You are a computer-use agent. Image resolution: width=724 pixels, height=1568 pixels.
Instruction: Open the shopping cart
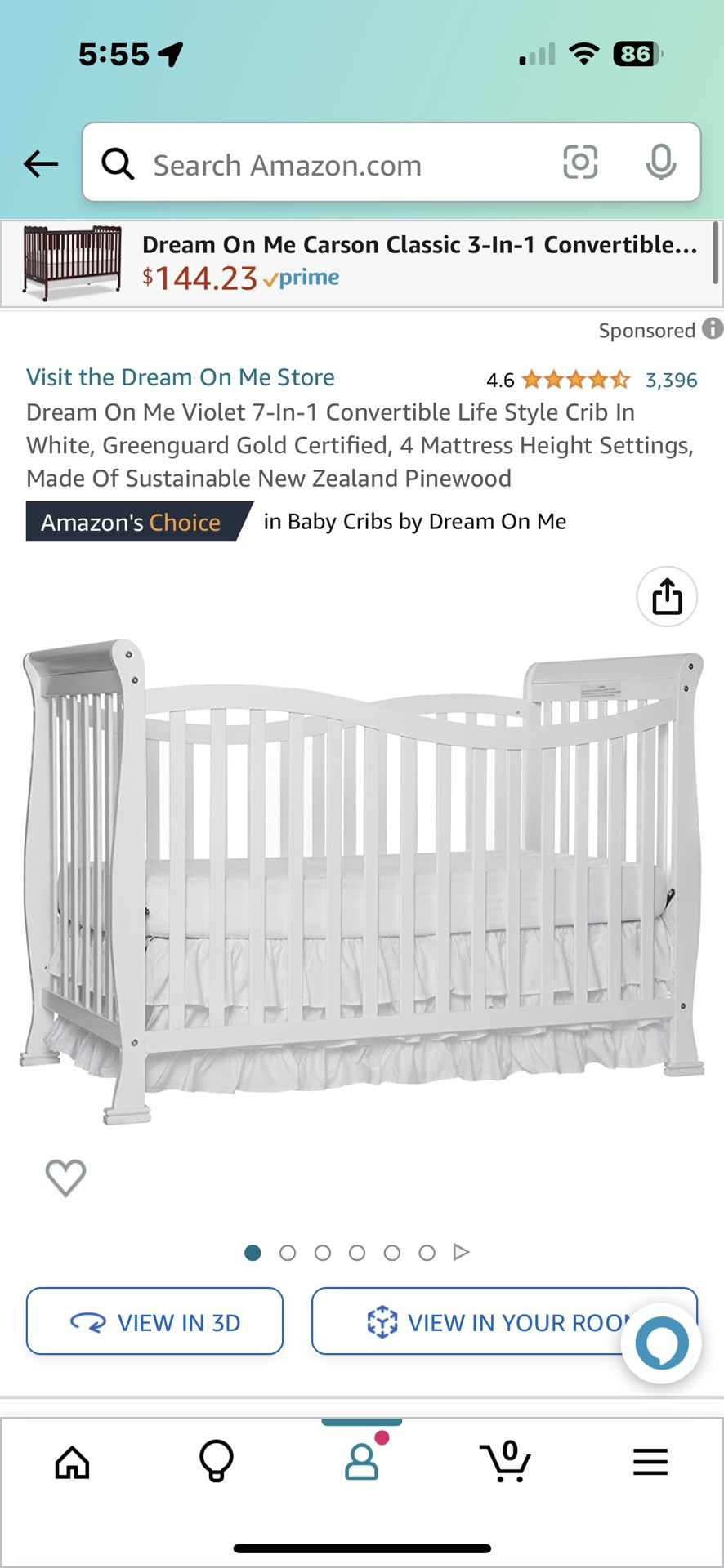click(x=506, y=1462)
